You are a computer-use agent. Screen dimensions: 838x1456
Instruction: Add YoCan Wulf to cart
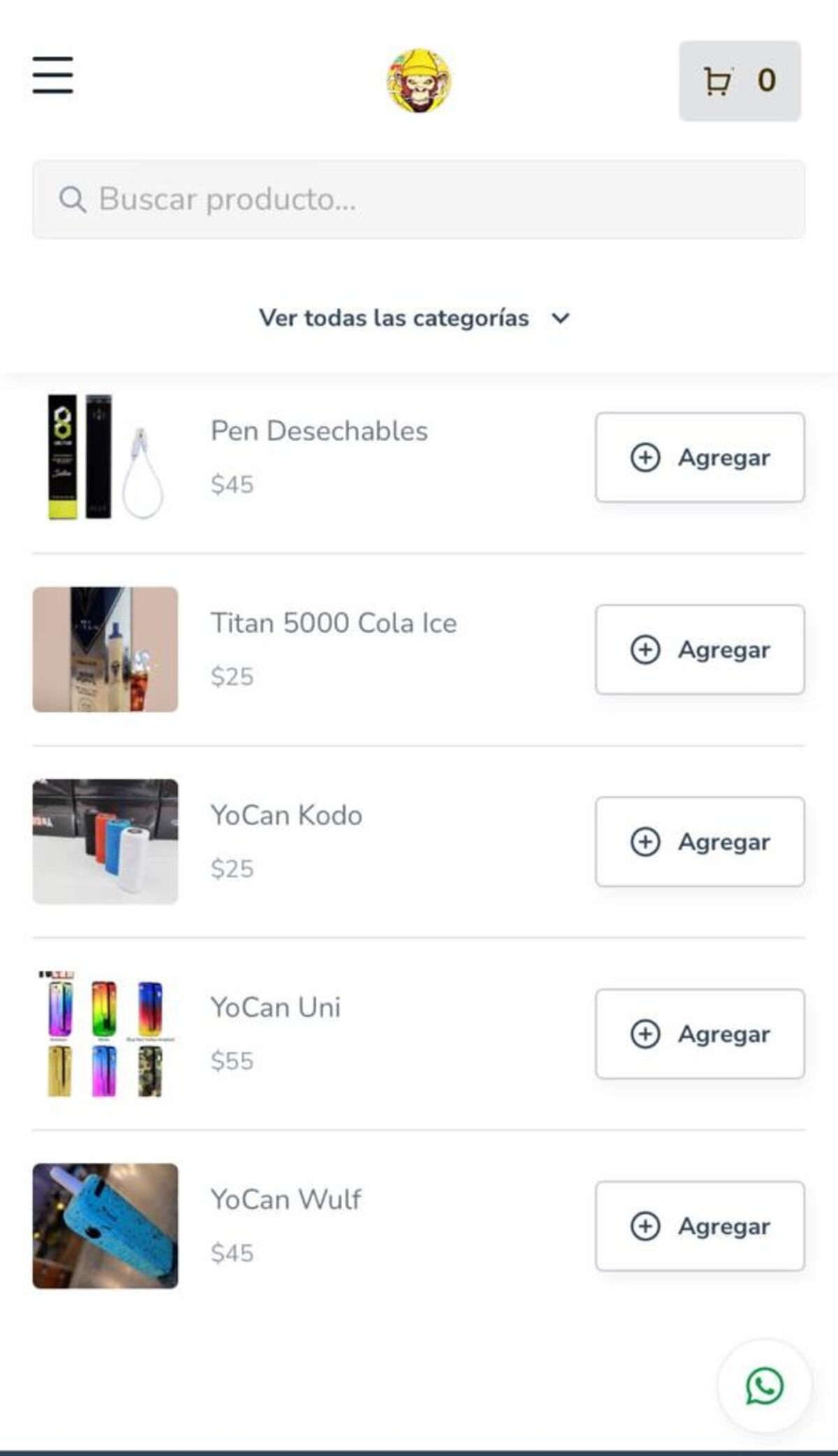700,1226
